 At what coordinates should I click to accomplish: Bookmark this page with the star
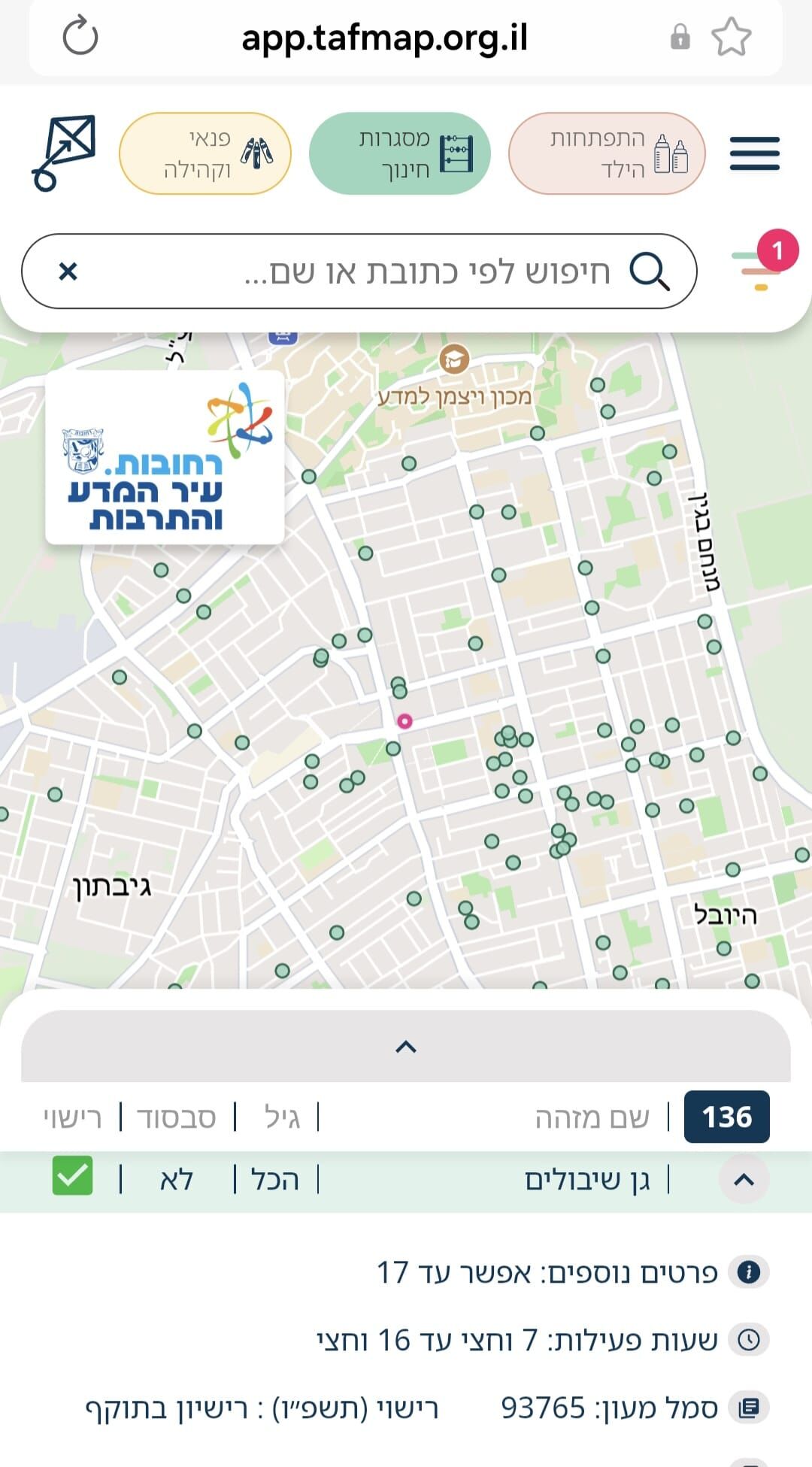731,37
